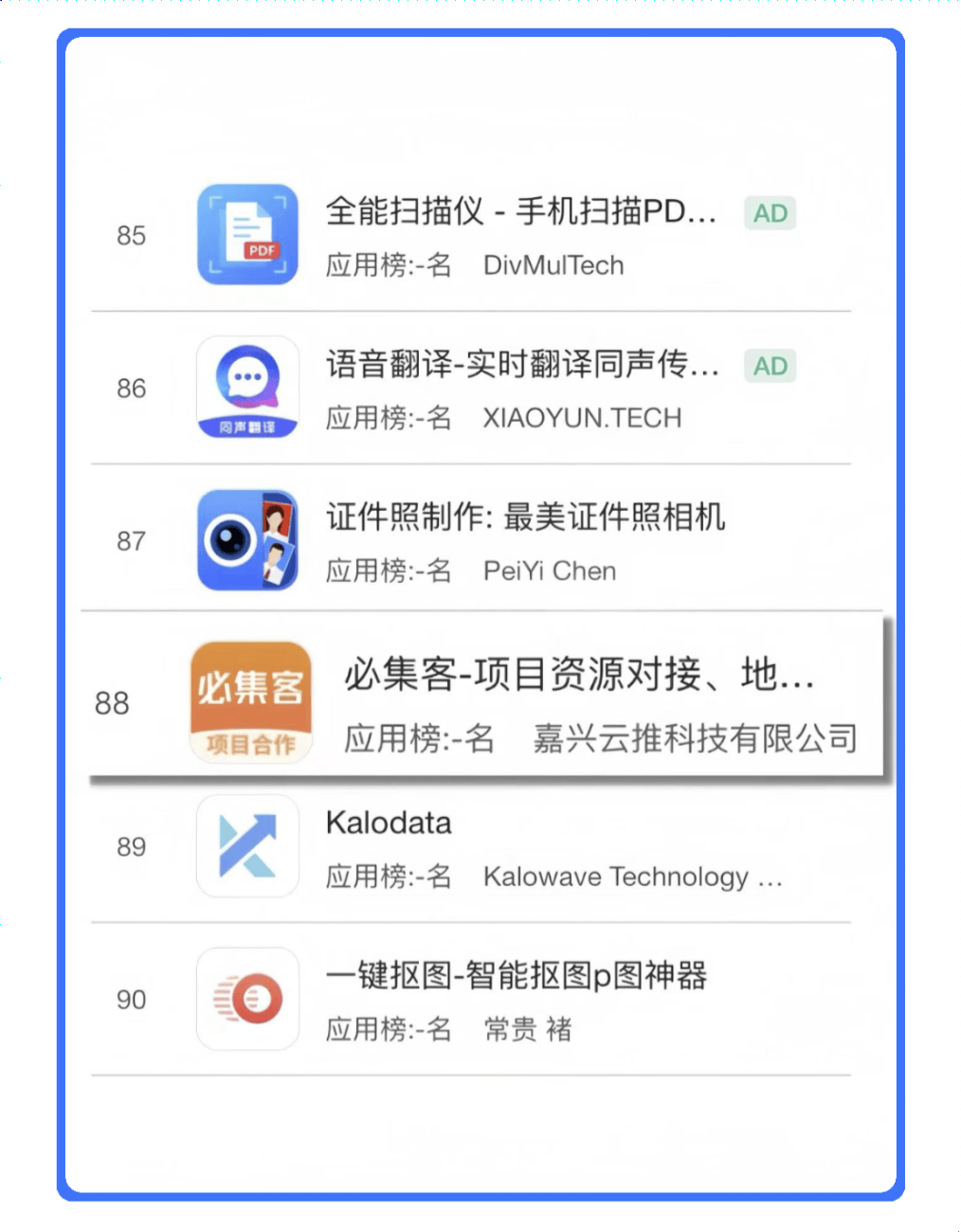Click the Kalodata blue arrow app icon
The width and height of the screenshot is (961, 1232).
click(x=247, y=846)
